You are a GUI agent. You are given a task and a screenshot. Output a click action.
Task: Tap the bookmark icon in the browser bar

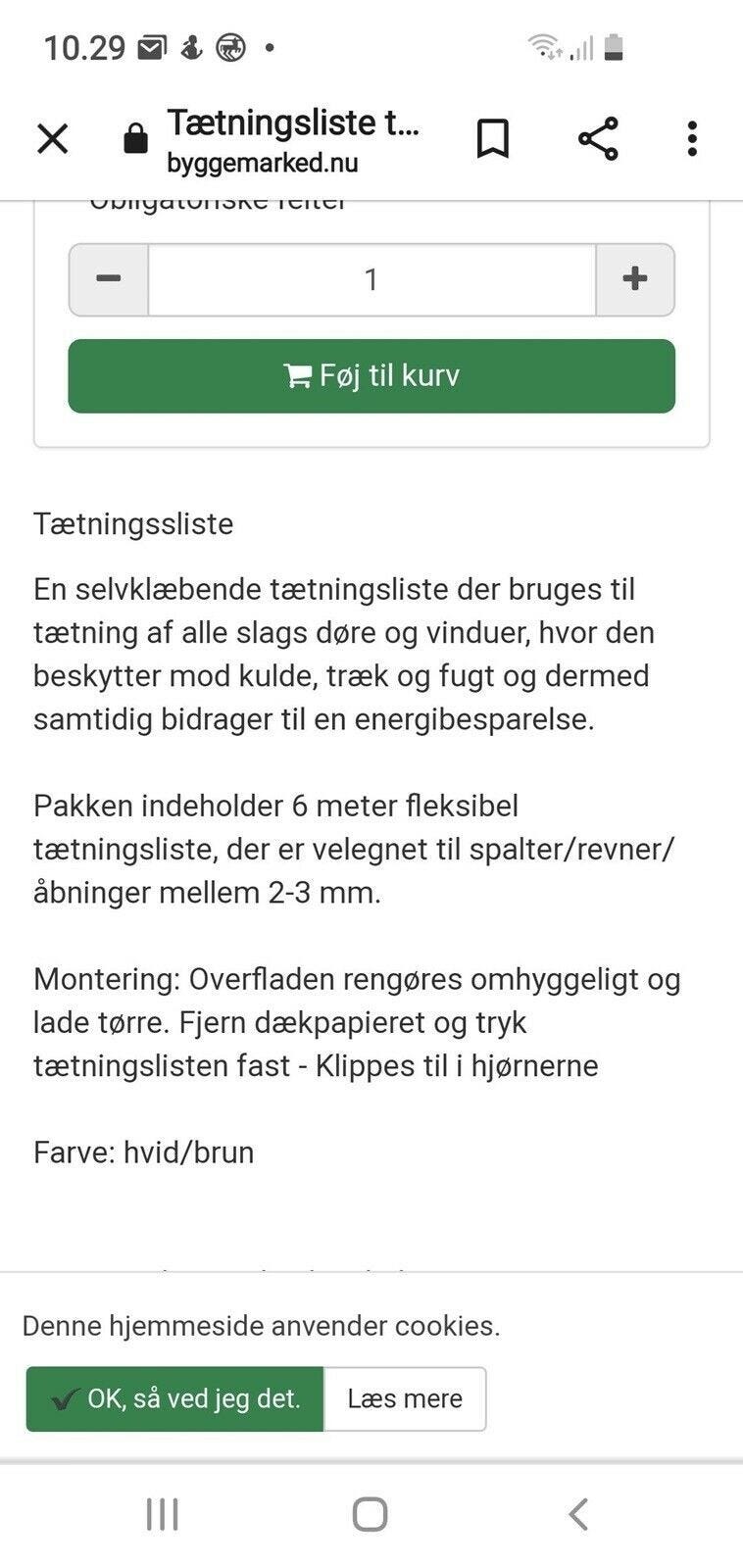pos(494,138)
